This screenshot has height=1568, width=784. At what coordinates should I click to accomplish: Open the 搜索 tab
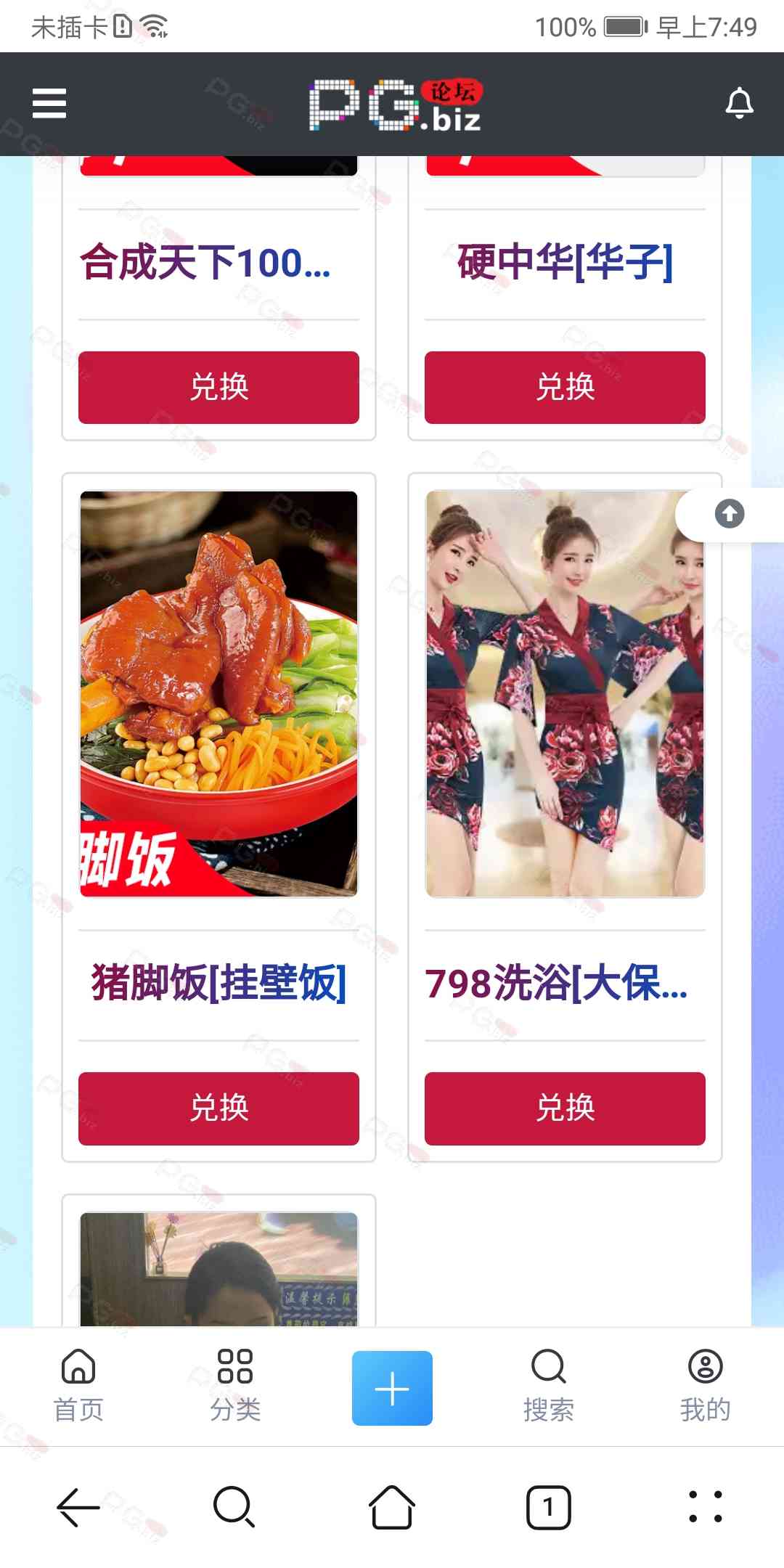(x=549, y=1386)
